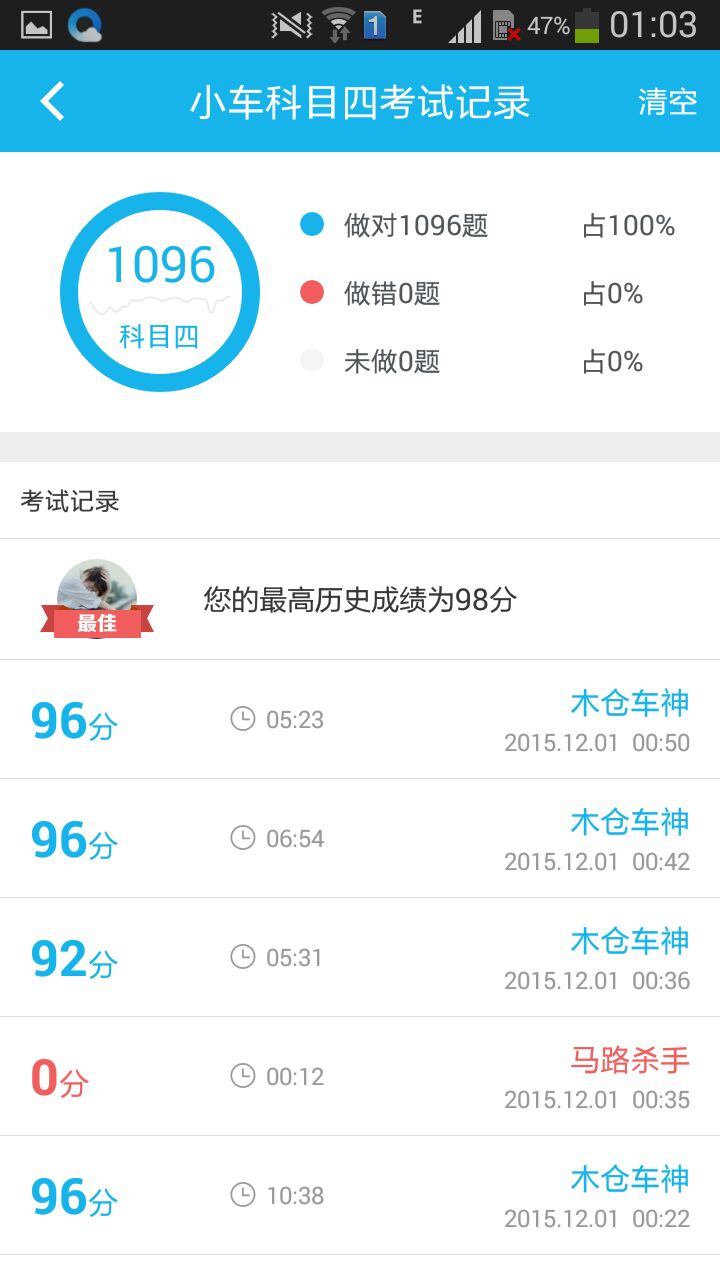View the 92分 exam record
Screen dimensions: 720x1280
click(x=360, y=958)
